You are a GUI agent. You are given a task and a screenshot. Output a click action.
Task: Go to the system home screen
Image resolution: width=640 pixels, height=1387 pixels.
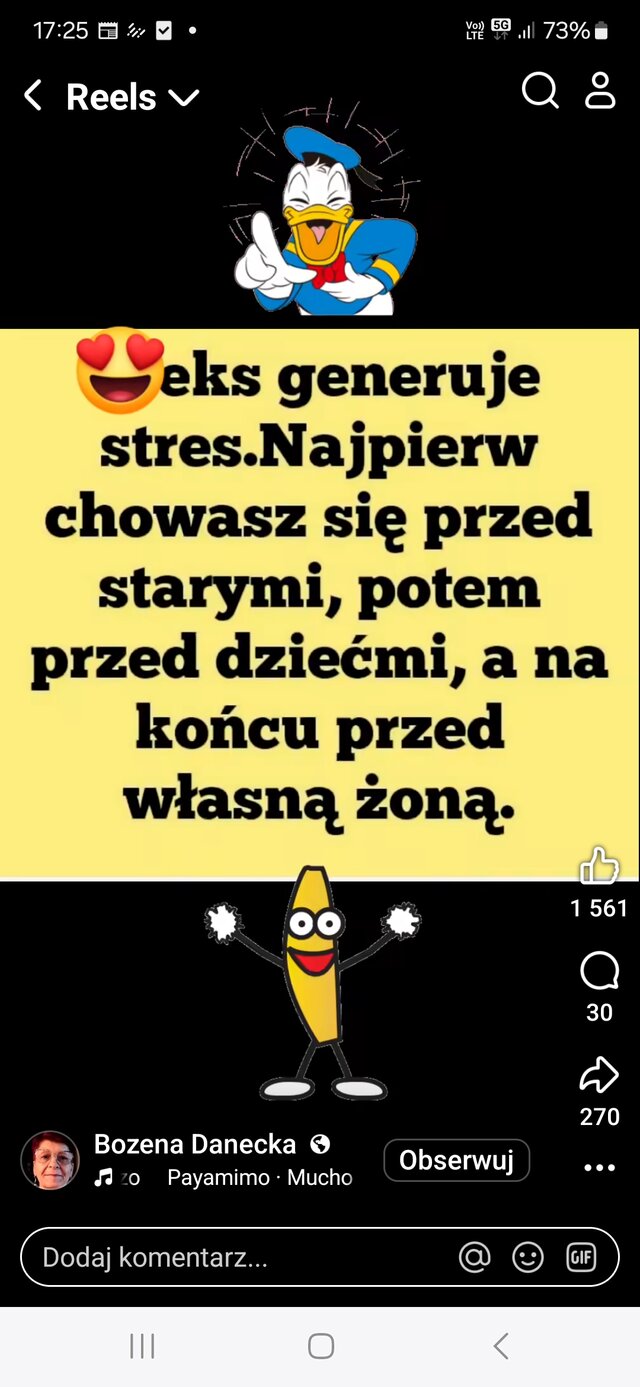pos(320,1346)
